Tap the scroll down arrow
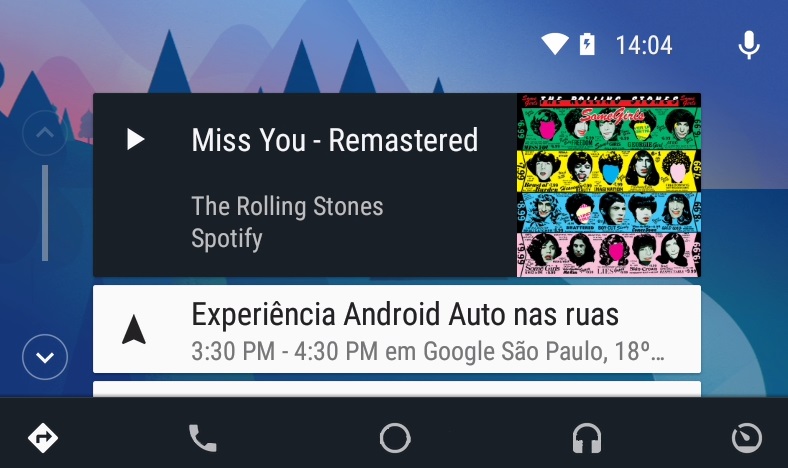 coord(44,357)
